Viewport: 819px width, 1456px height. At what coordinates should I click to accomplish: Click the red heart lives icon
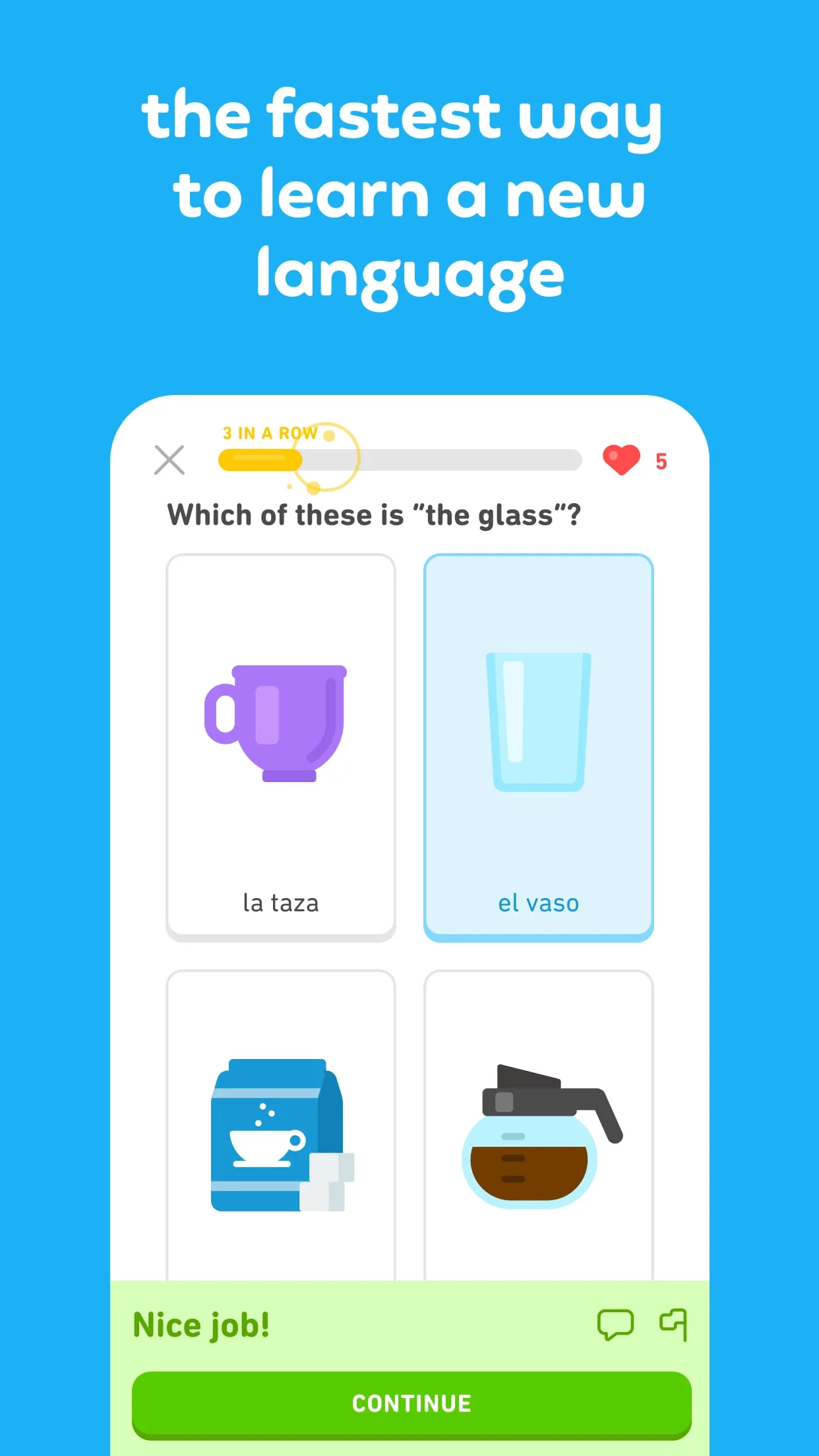[x=621, y=460]
